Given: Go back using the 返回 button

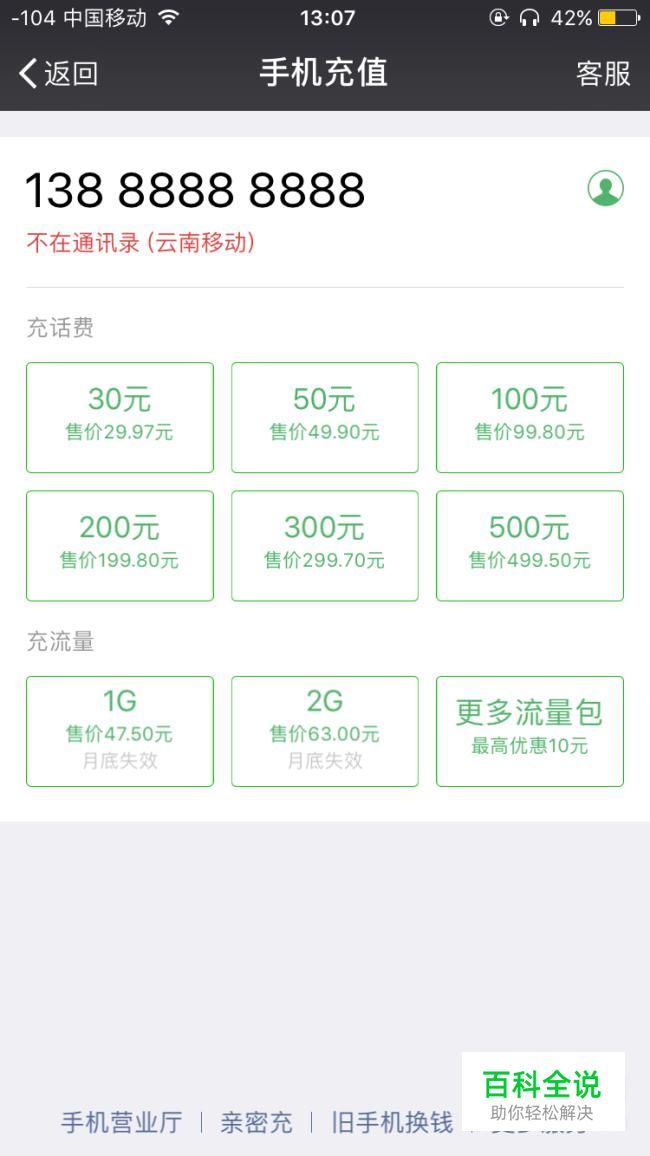Looking at the screenshot, I should coord(58,73).
